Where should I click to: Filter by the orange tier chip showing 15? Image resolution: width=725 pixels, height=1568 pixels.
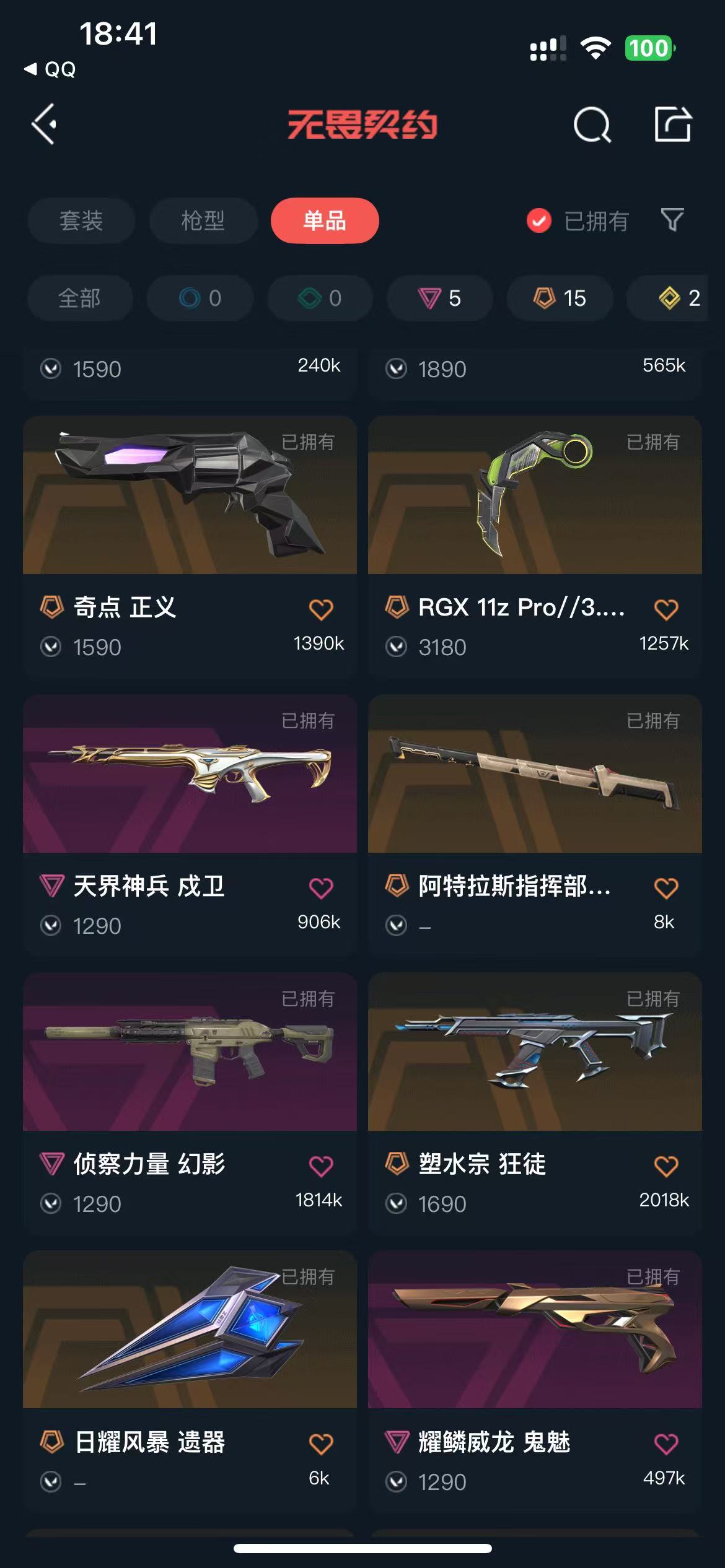click(x=560, y=298)
